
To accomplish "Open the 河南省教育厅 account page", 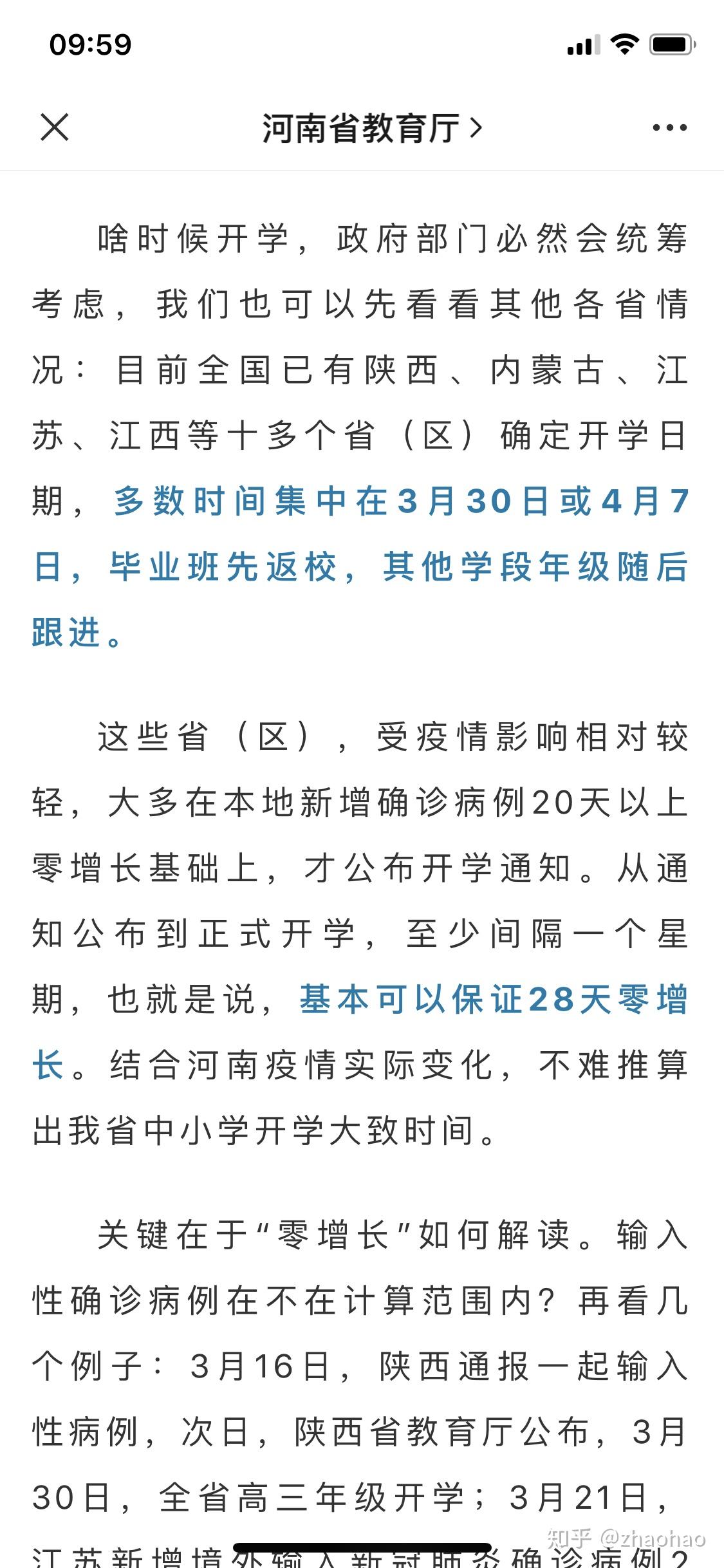I will 371,127.
